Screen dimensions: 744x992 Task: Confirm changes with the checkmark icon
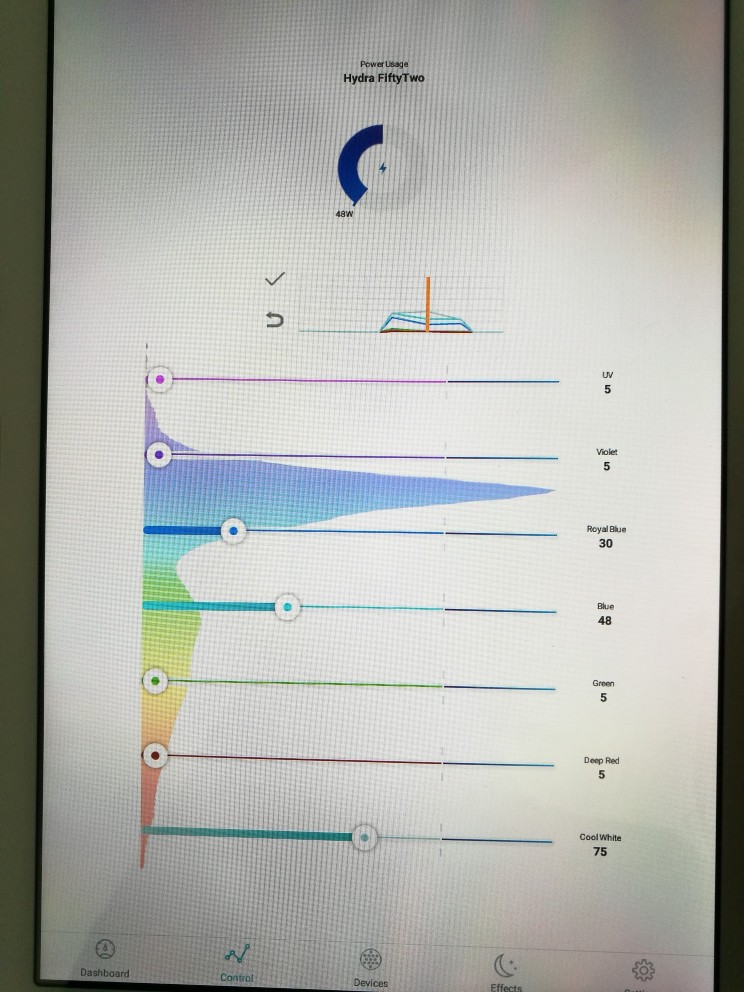(275, 279)
